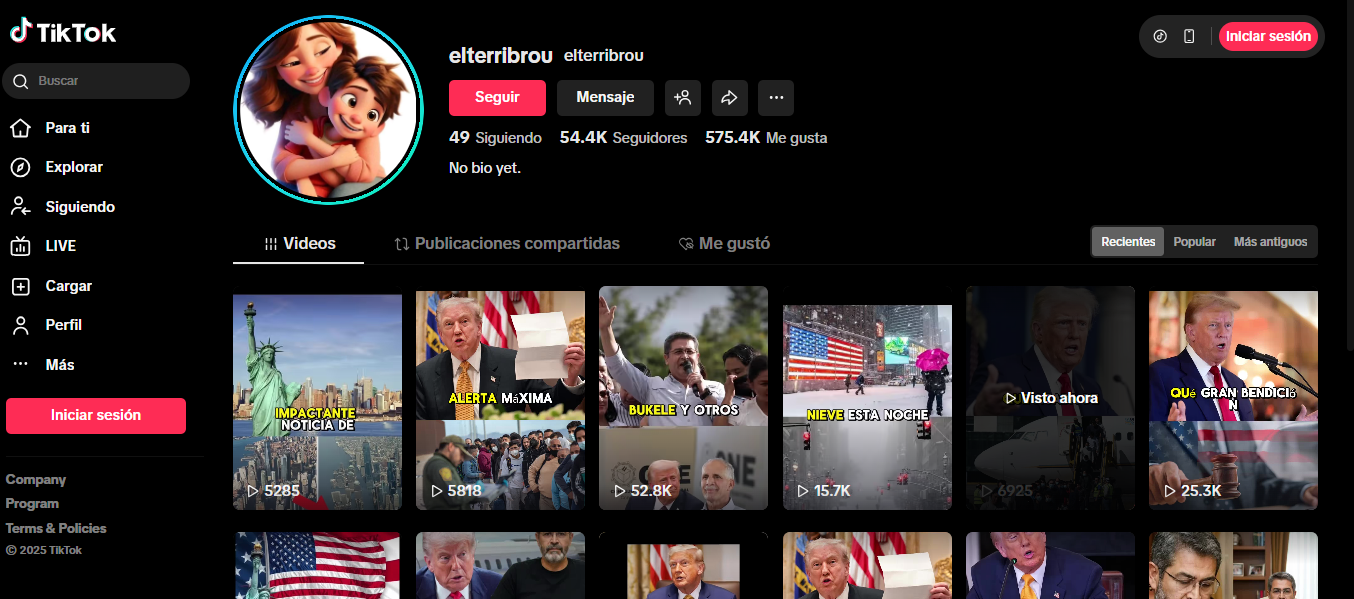Go to the Para ti feed

coord(66,128)
